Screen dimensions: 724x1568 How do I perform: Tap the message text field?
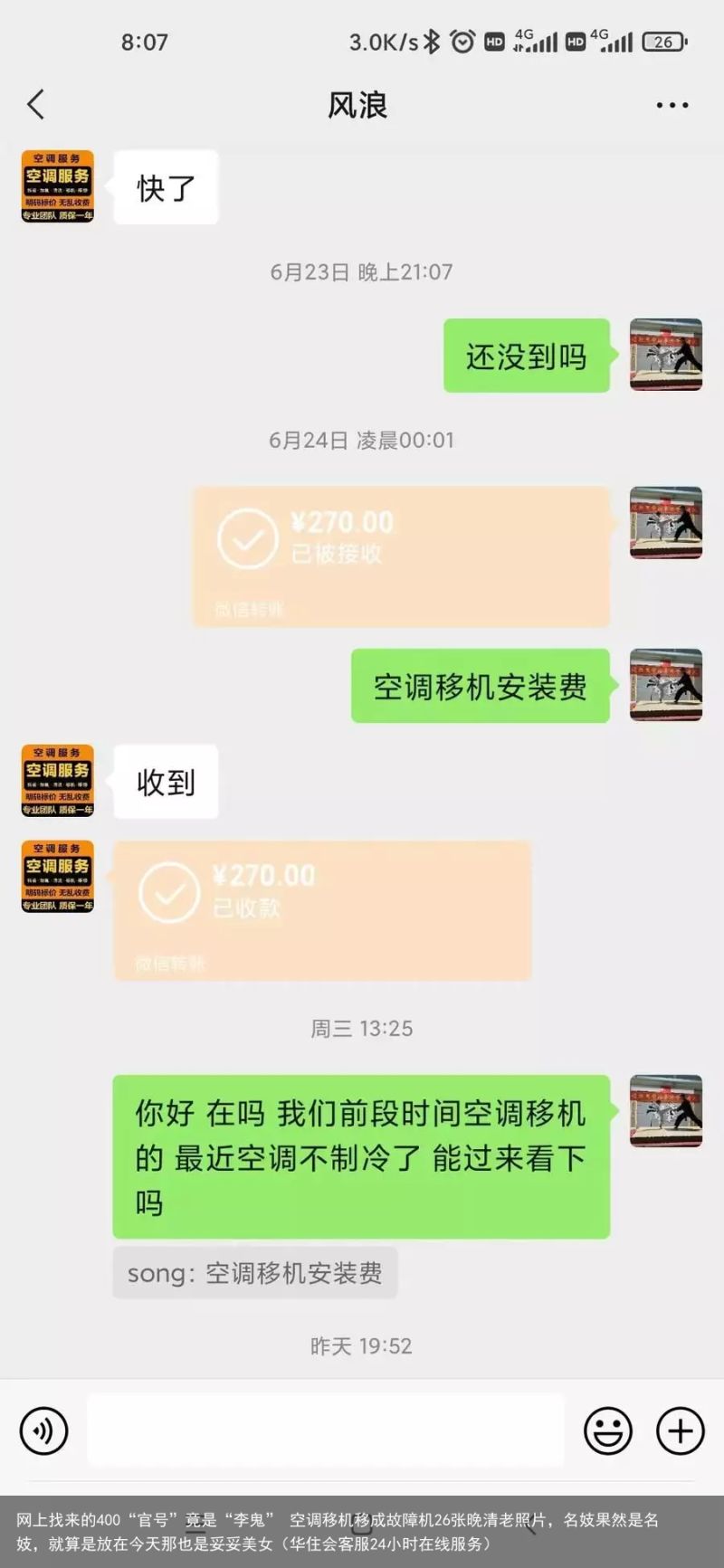pyautogui.click(x=326, y=1430)
